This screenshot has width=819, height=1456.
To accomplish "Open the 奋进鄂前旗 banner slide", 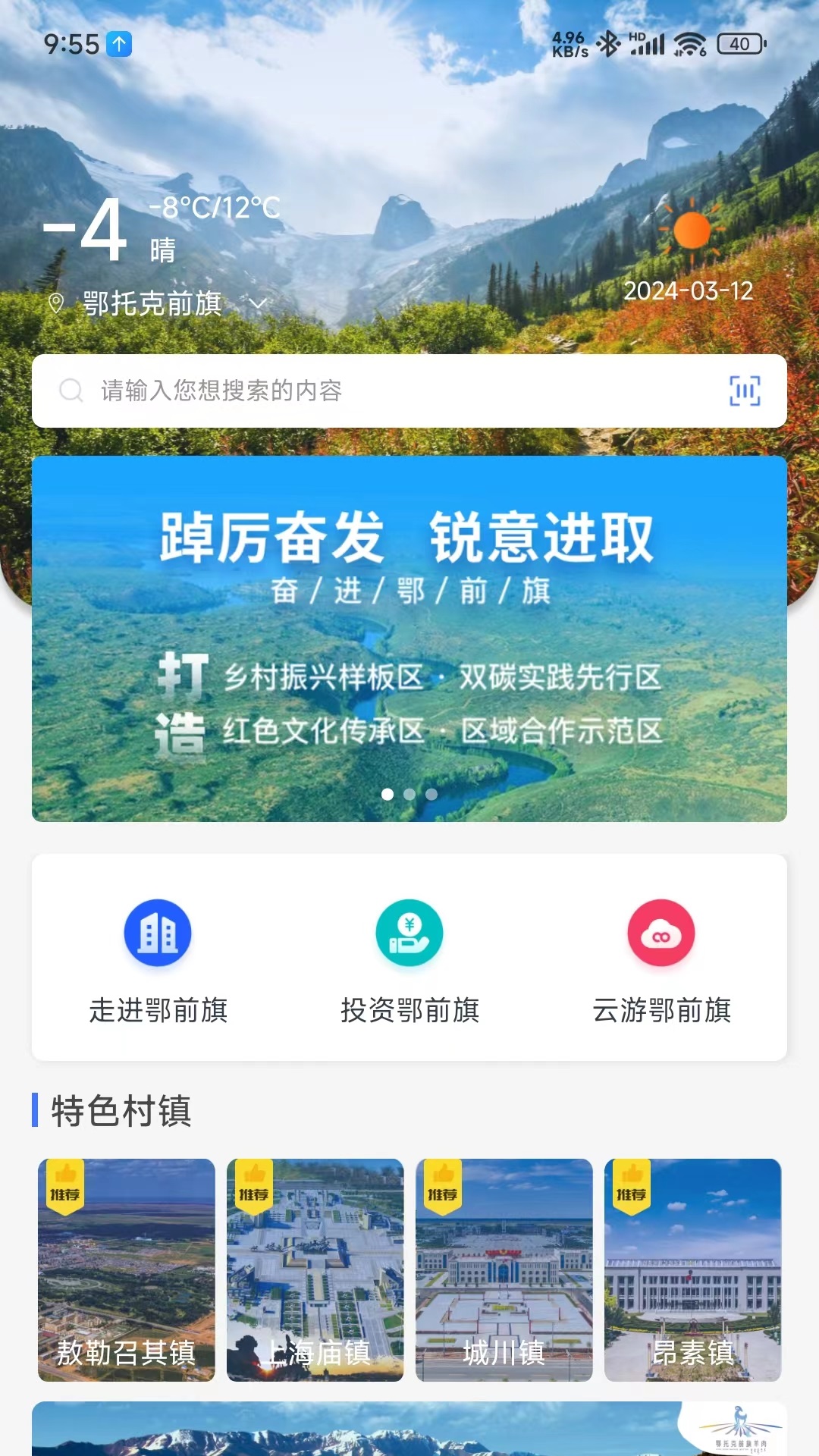I will tap(409, 637).
